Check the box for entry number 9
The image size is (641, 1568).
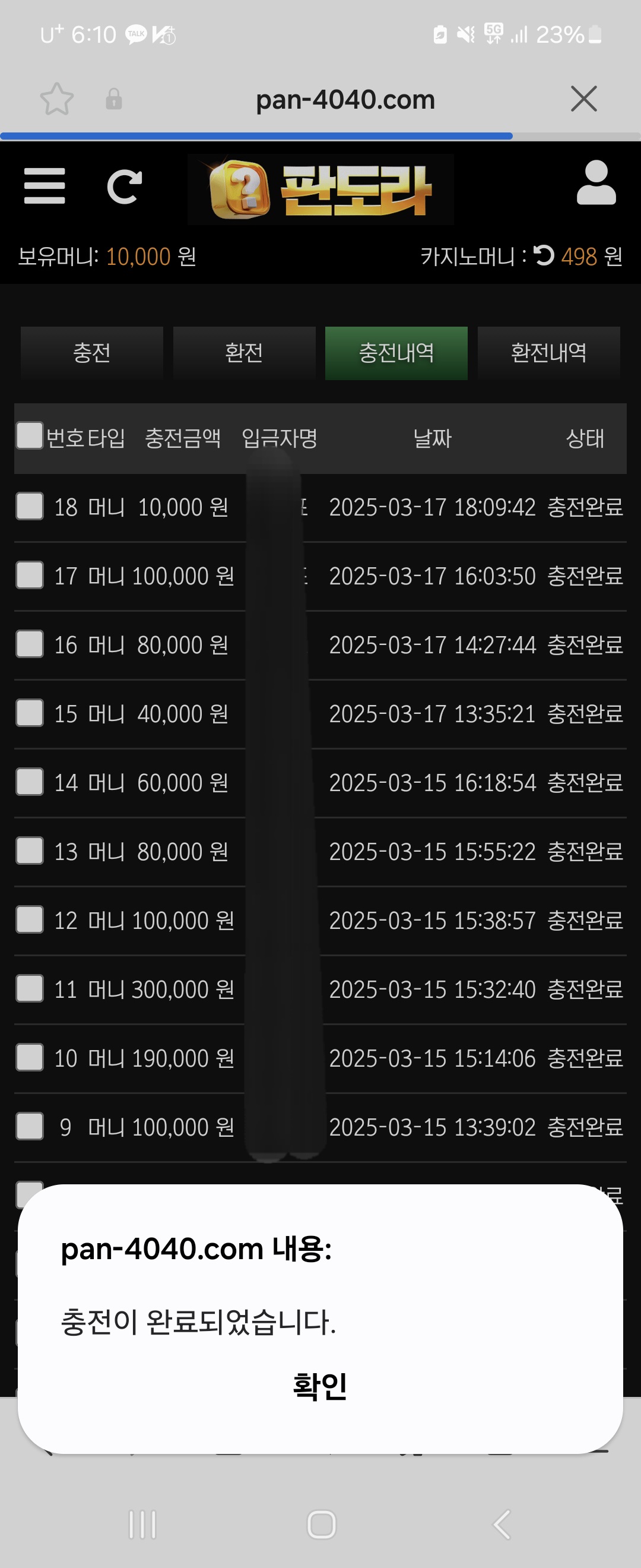tap(29, 1126)
